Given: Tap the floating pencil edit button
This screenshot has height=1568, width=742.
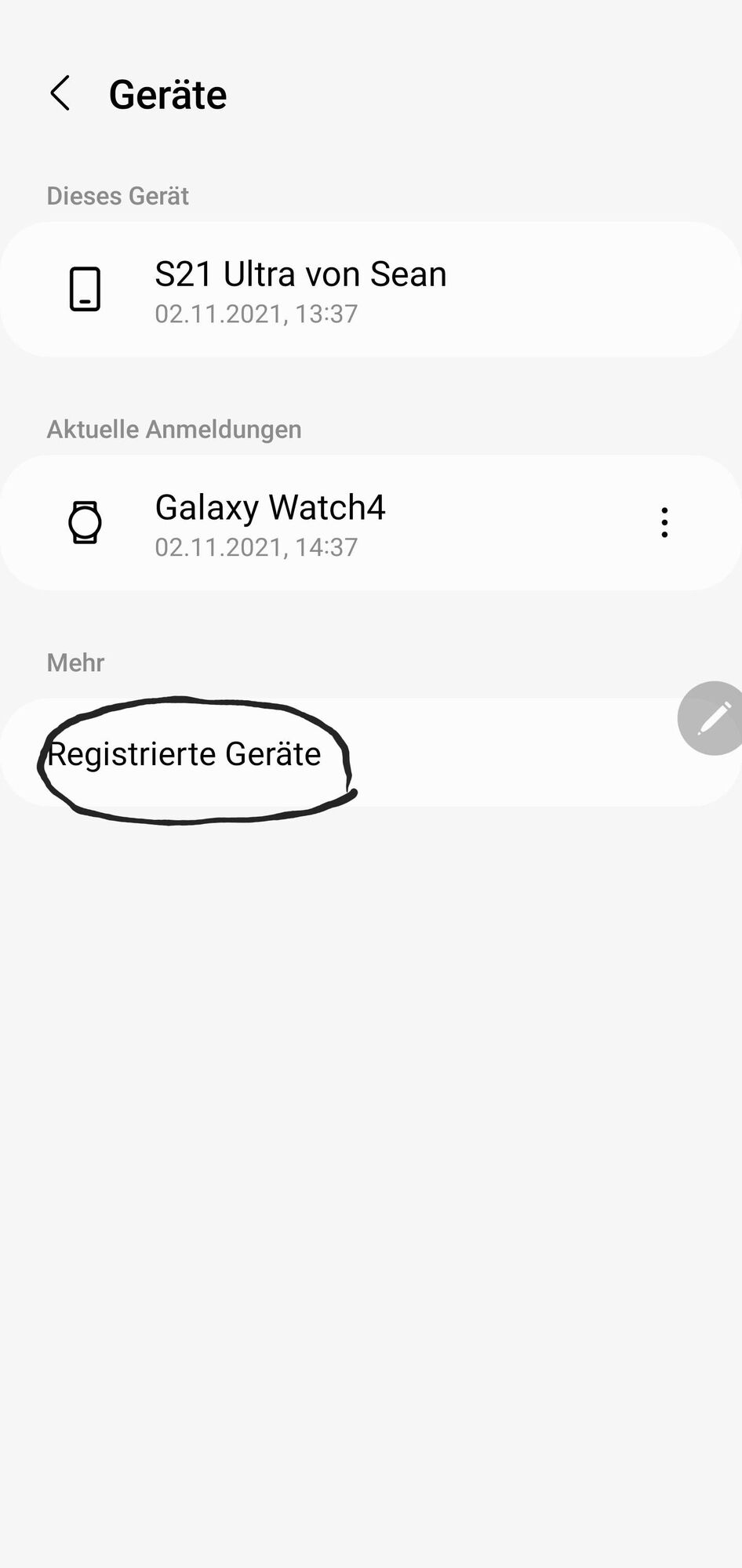Looking at the screenshot, I should pos(713,718).
